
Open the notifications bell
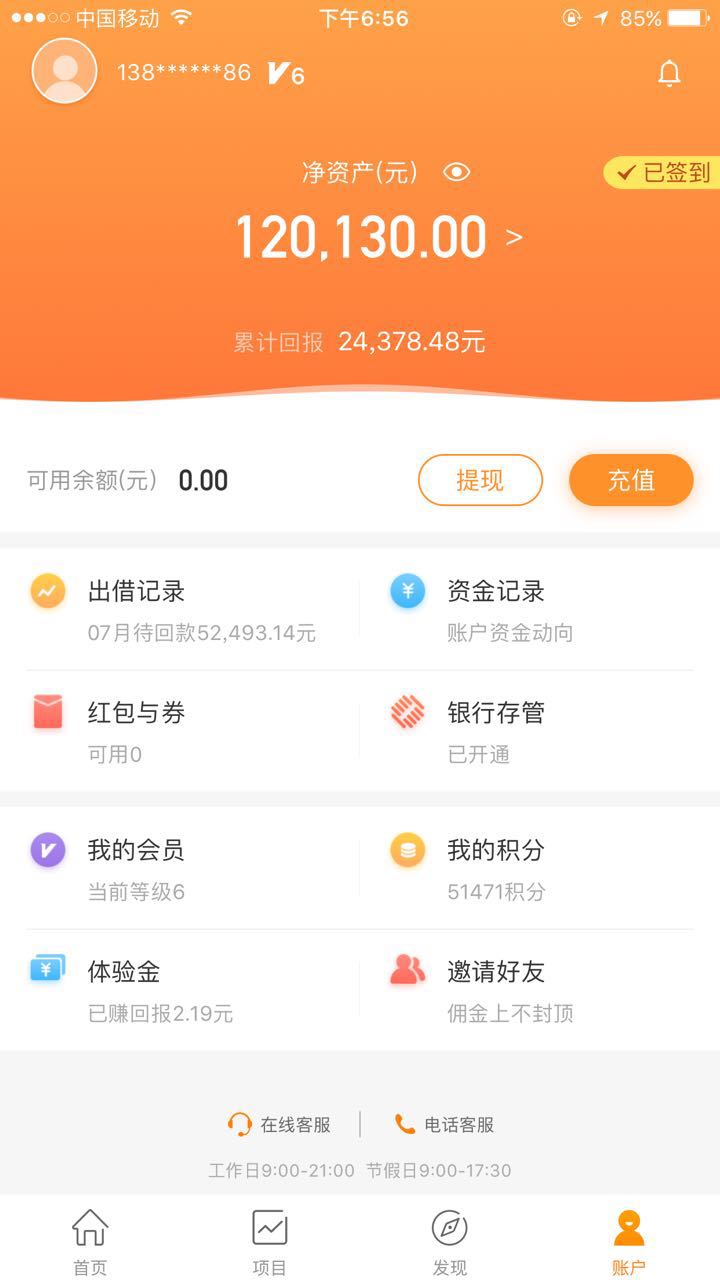(x=669, y=73)
